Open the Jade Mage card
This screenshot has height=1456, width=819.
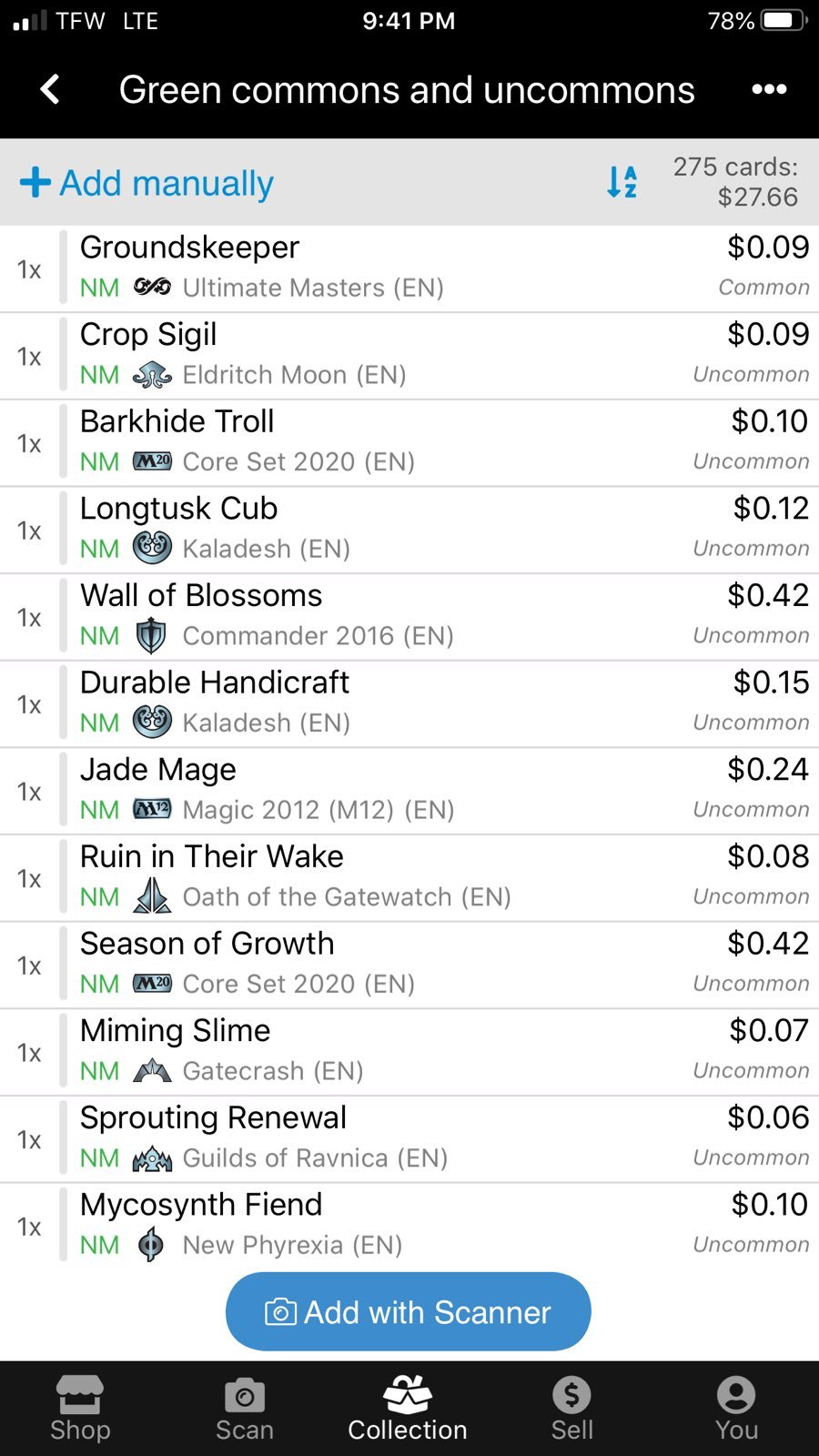[x=409, y=792]
